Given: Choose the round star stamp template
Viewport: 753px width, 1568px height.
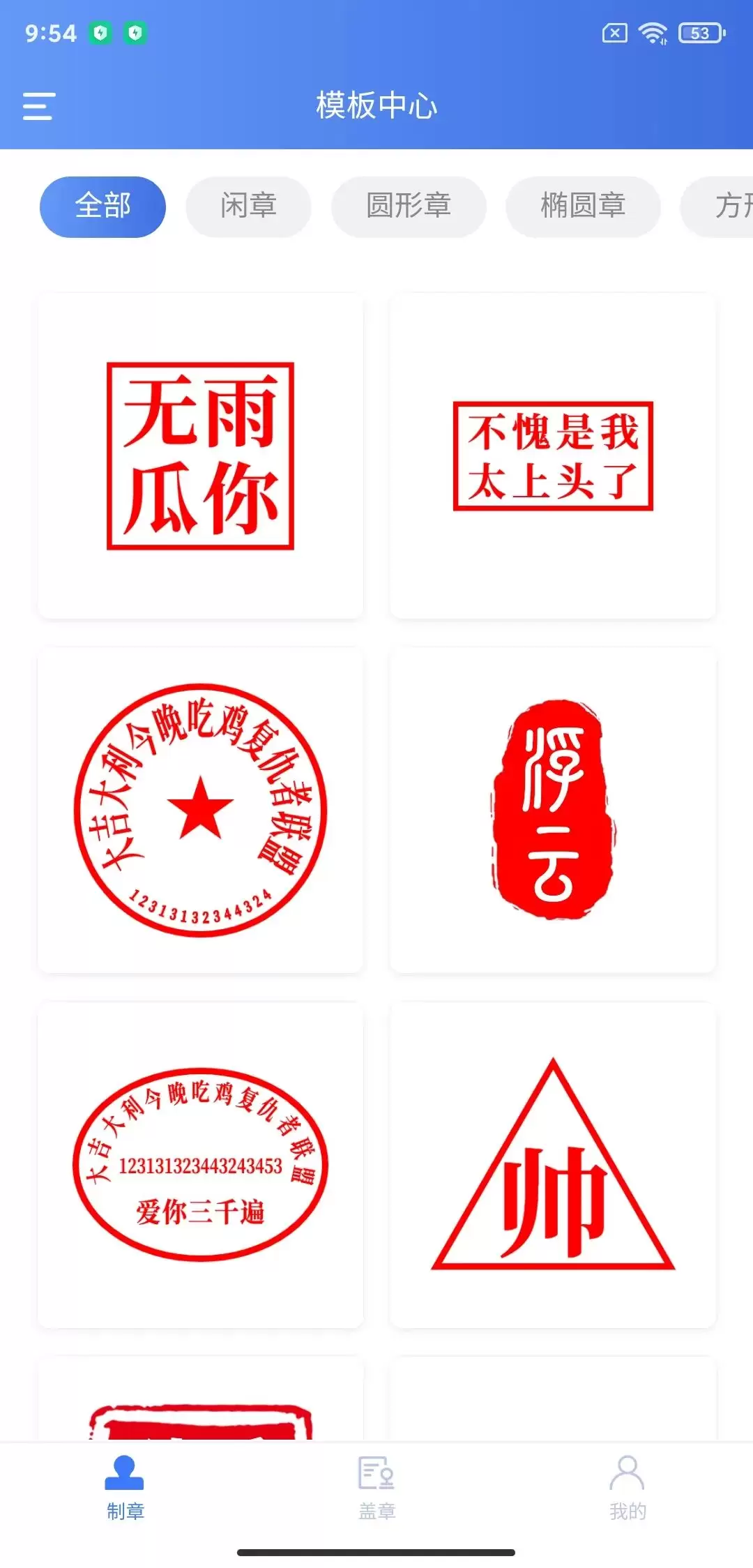Looking at the screenshot, I should pyautogui.click(x=200, y=811).
